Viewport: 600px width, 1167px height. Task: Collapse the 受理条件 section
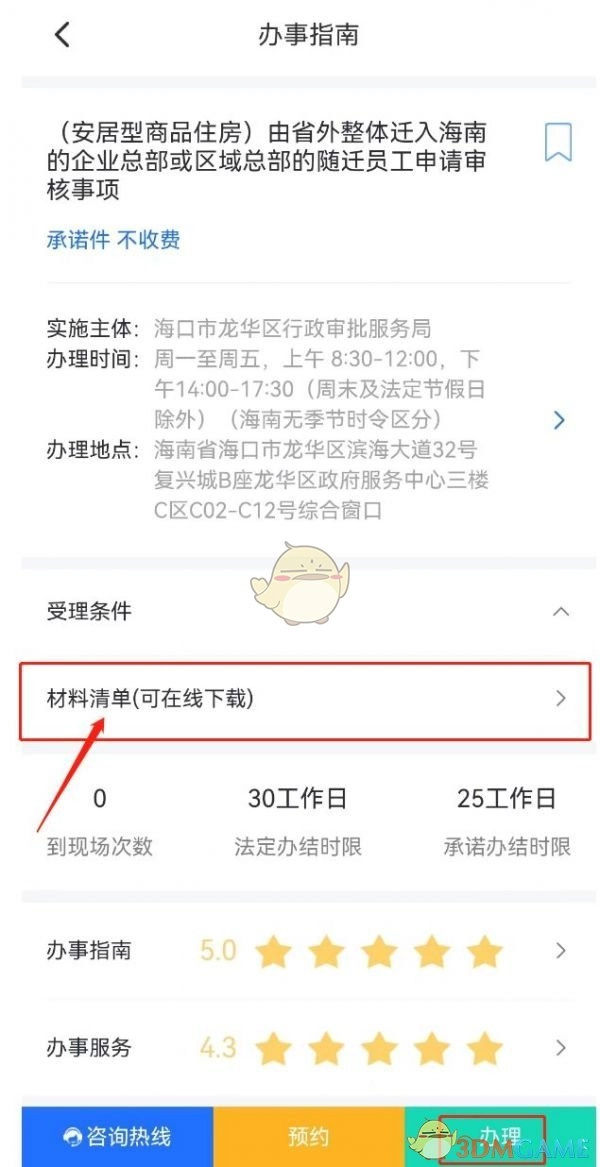(x=561, y=611)
